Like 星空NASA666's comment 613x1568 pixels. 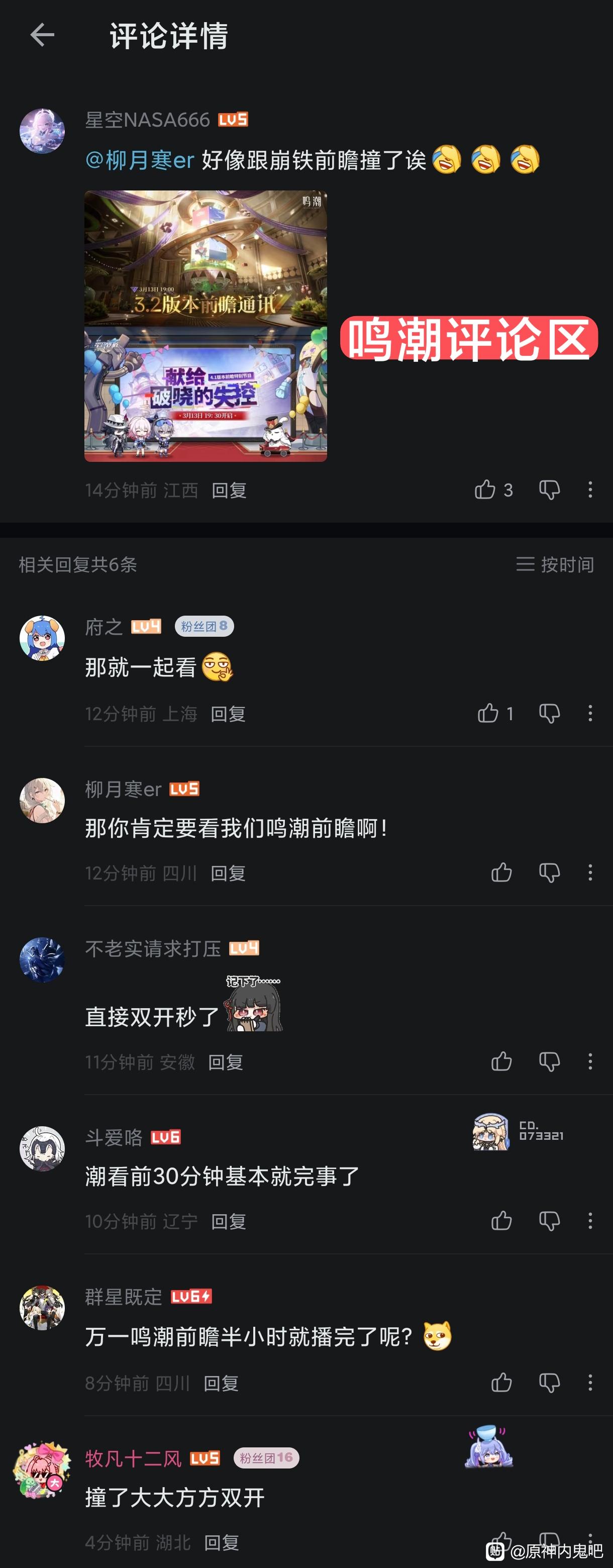click(x=485, y=489)
